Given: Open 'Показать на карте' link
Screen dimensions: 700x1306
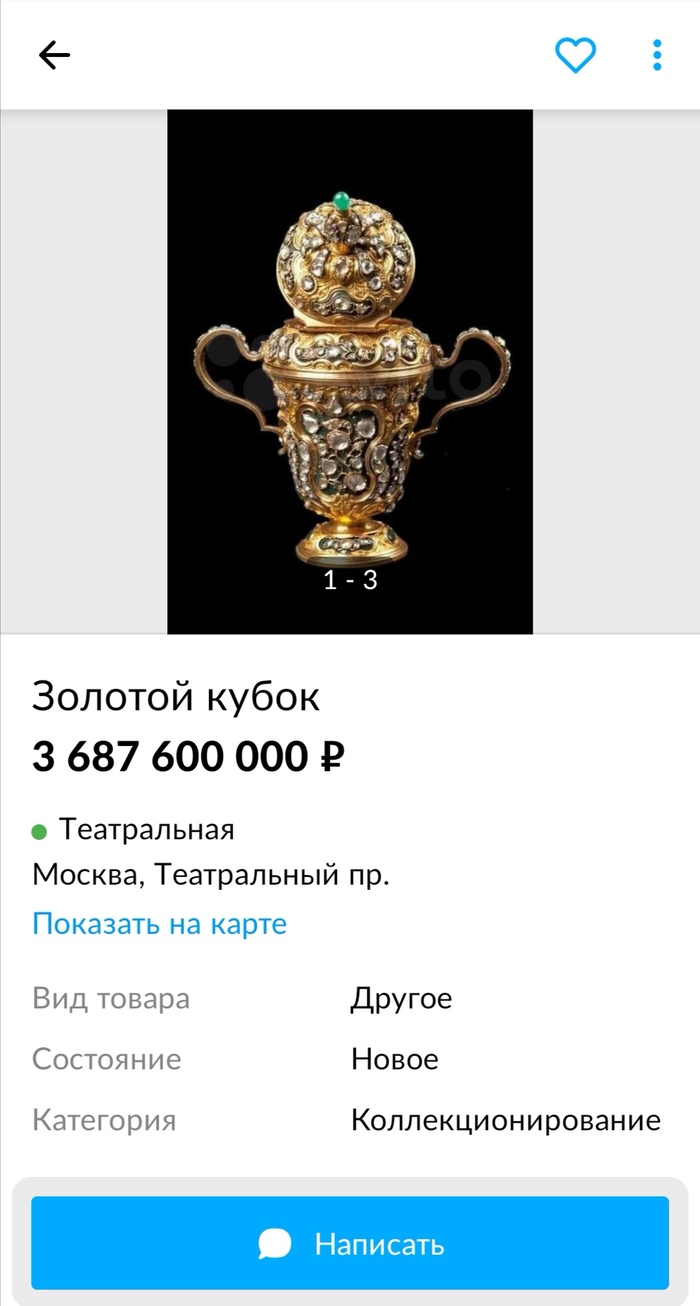Looking at the screenshot, I should pyautogui.click(x=159, y=923).
